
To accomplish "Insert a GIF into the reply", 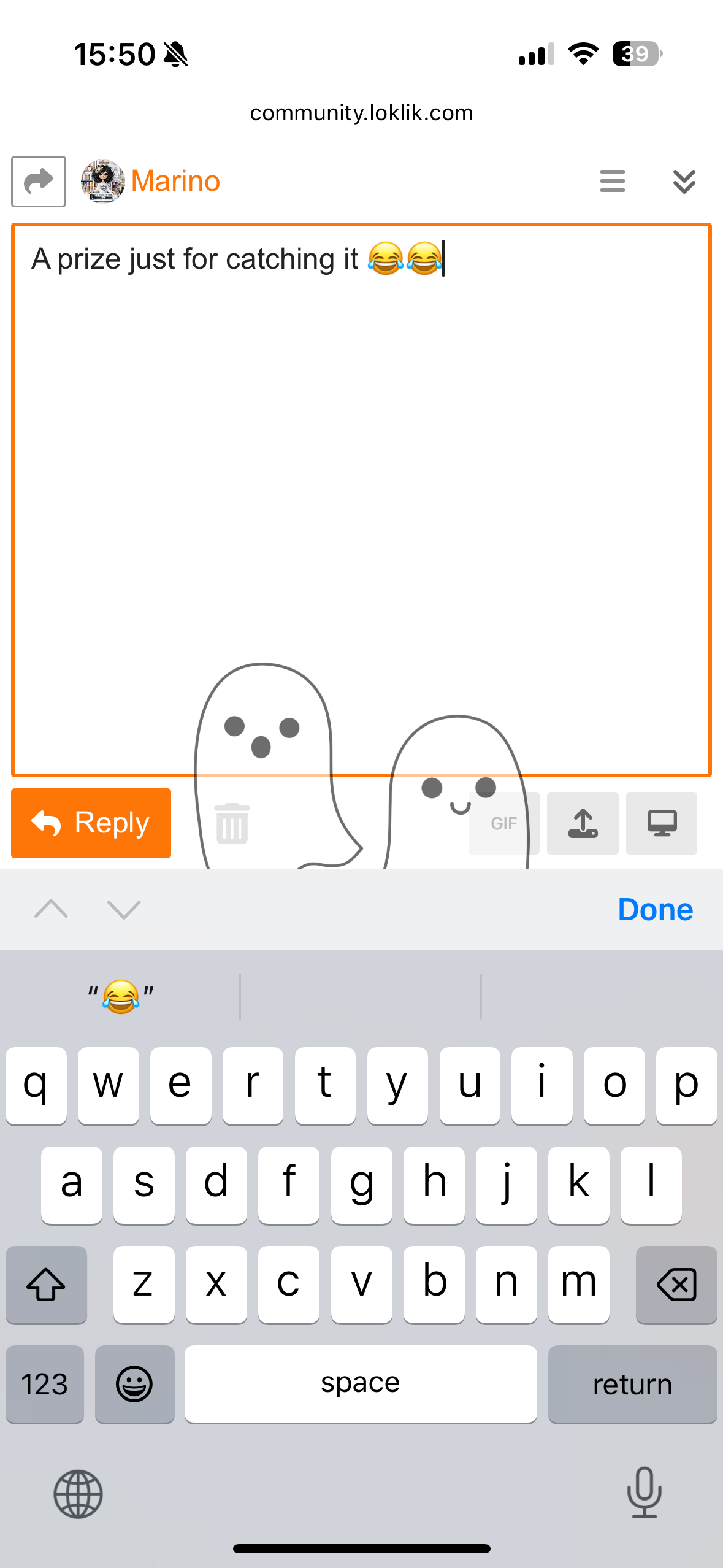I will click(503, 823).
